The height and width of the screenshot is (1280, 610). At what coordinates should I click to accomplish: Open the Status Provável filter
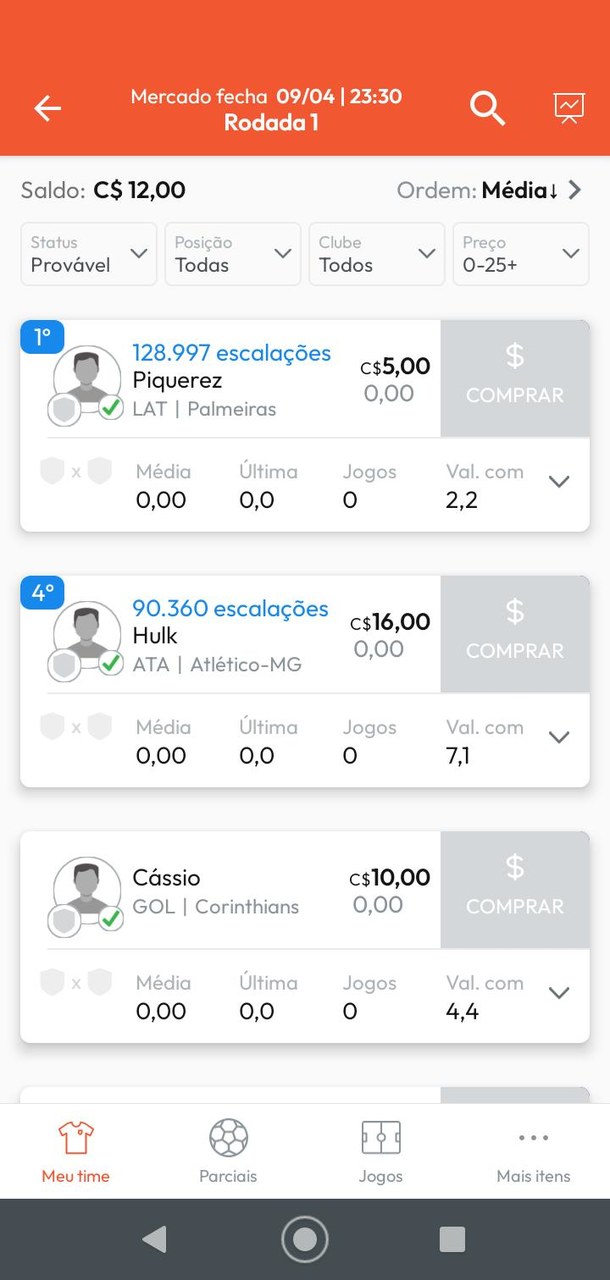click(x=89, y=254)
